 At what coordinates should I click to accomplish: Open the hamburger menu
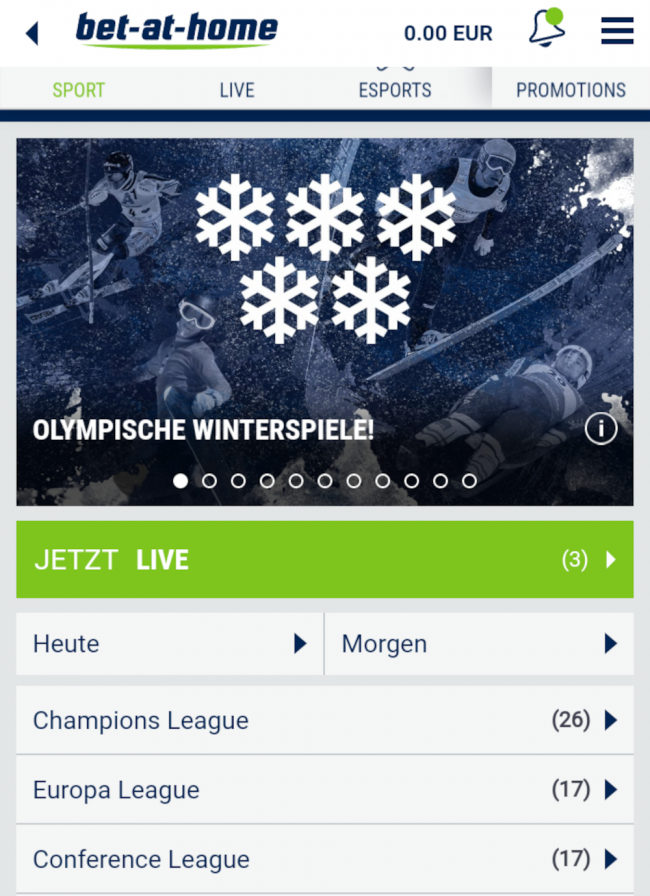(x=617, y=31)
